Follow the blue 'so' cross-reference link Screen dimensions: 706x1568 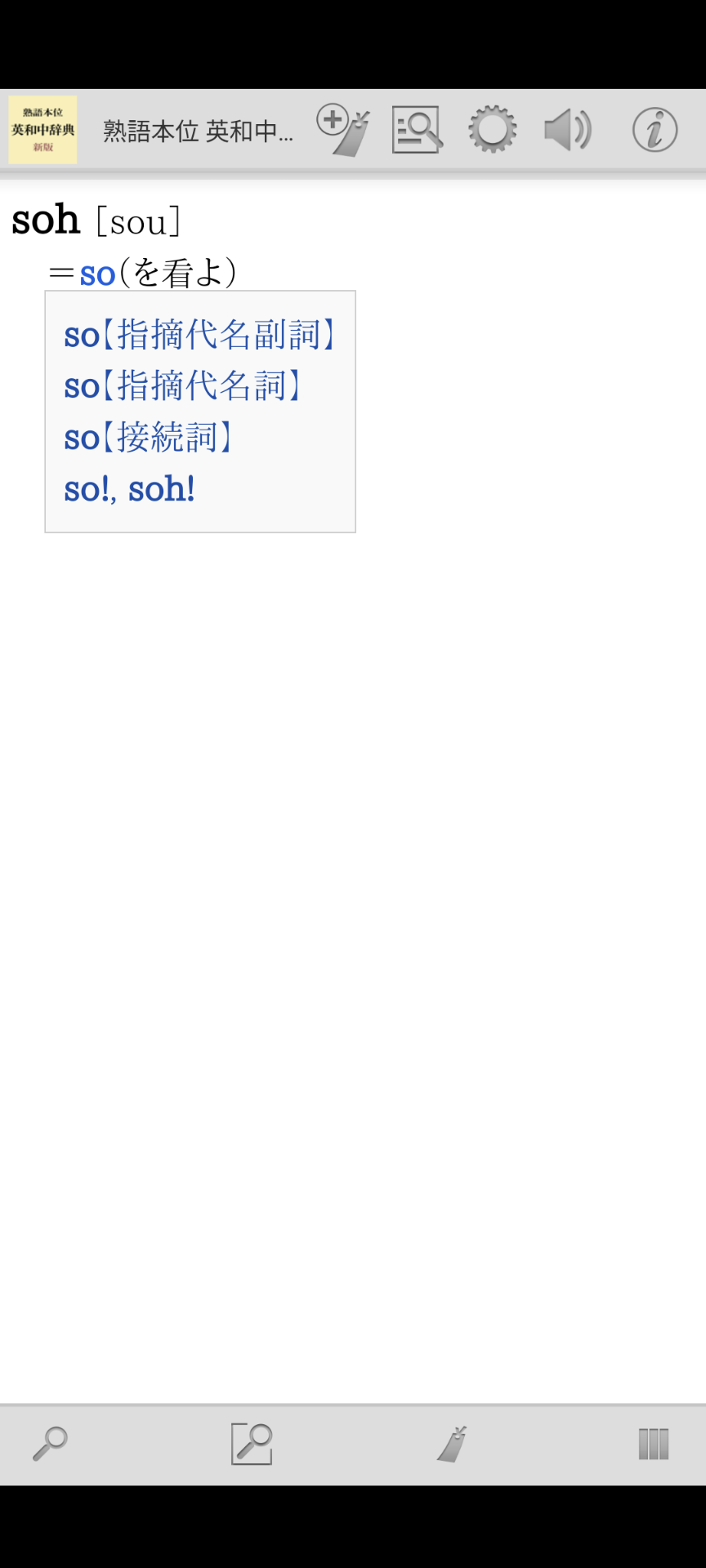coord(97,274)
